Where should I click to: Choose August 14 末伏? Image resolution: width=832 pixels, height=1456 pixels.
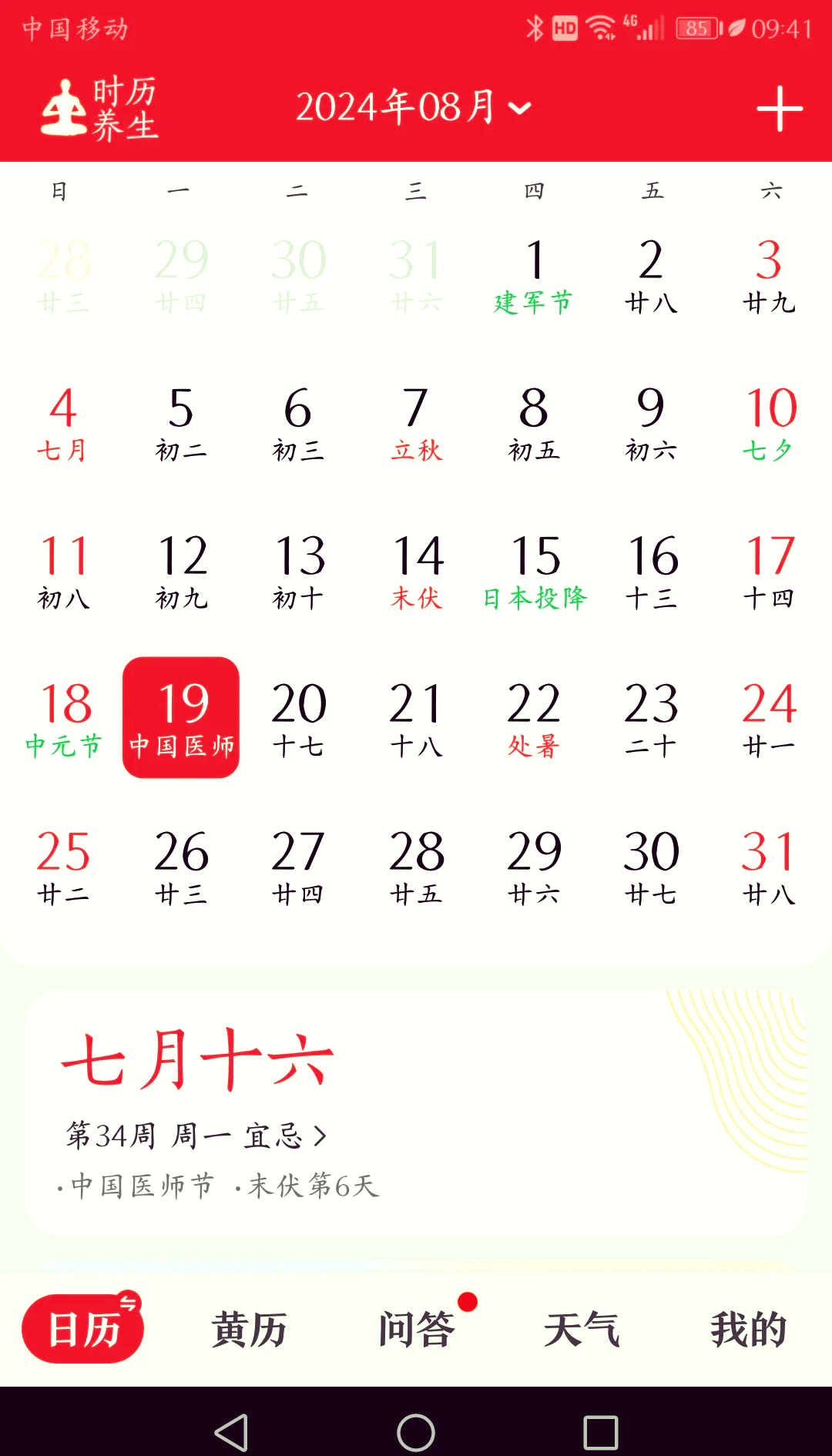click(416, 571)
